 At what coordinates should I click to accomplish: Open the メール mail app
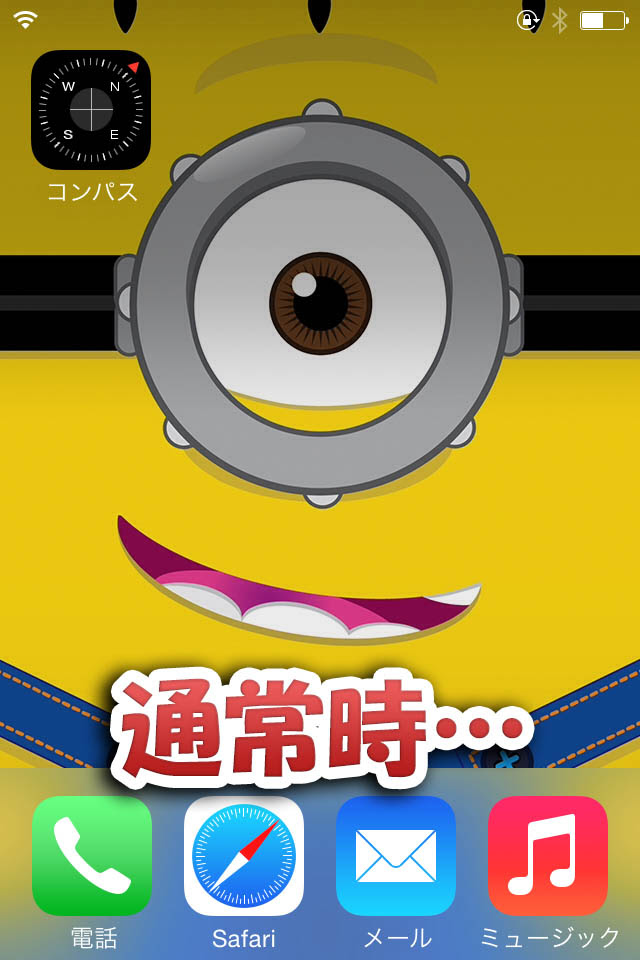[x=396, y=855]
